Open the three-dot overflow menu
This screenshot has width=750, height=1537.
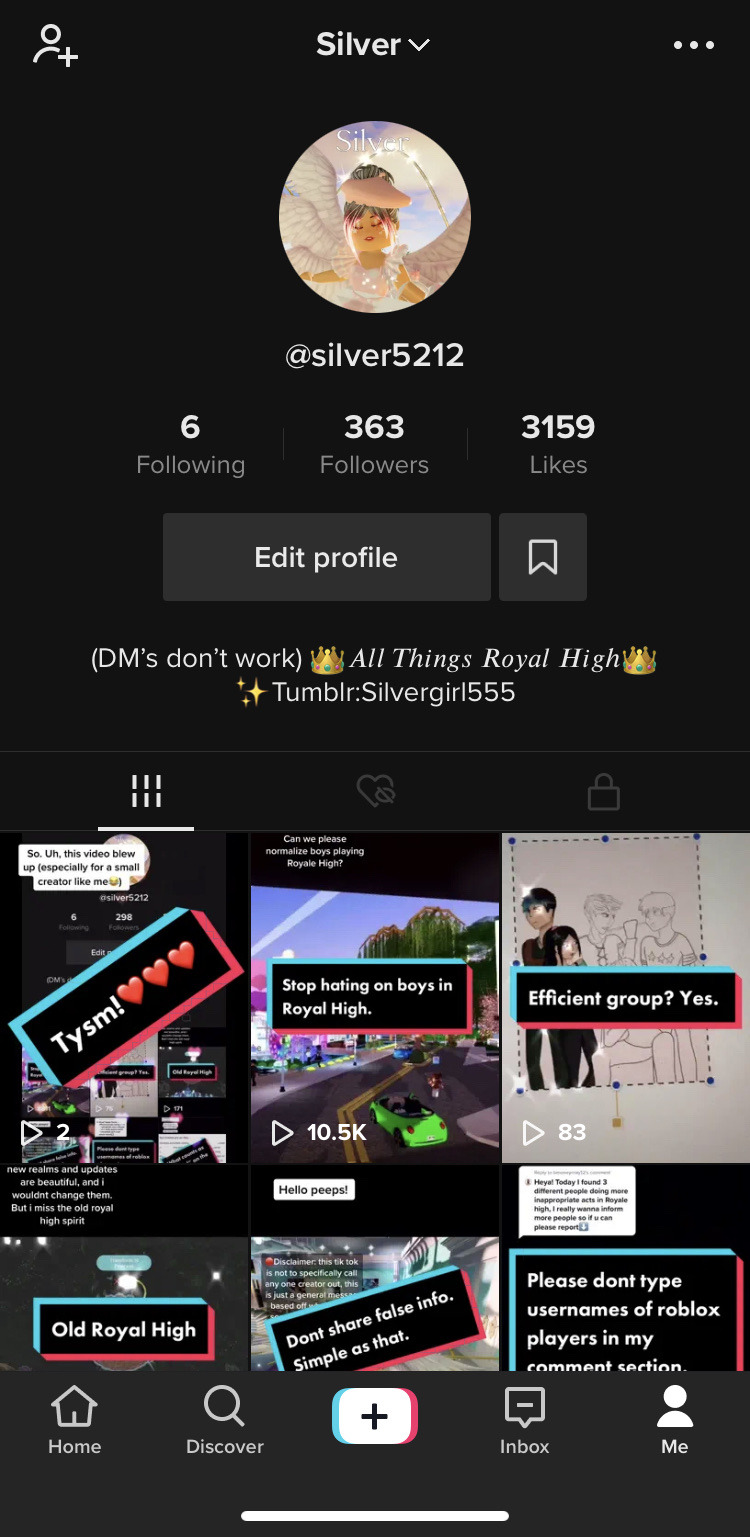pyautogui.click(x=693, y=45)
